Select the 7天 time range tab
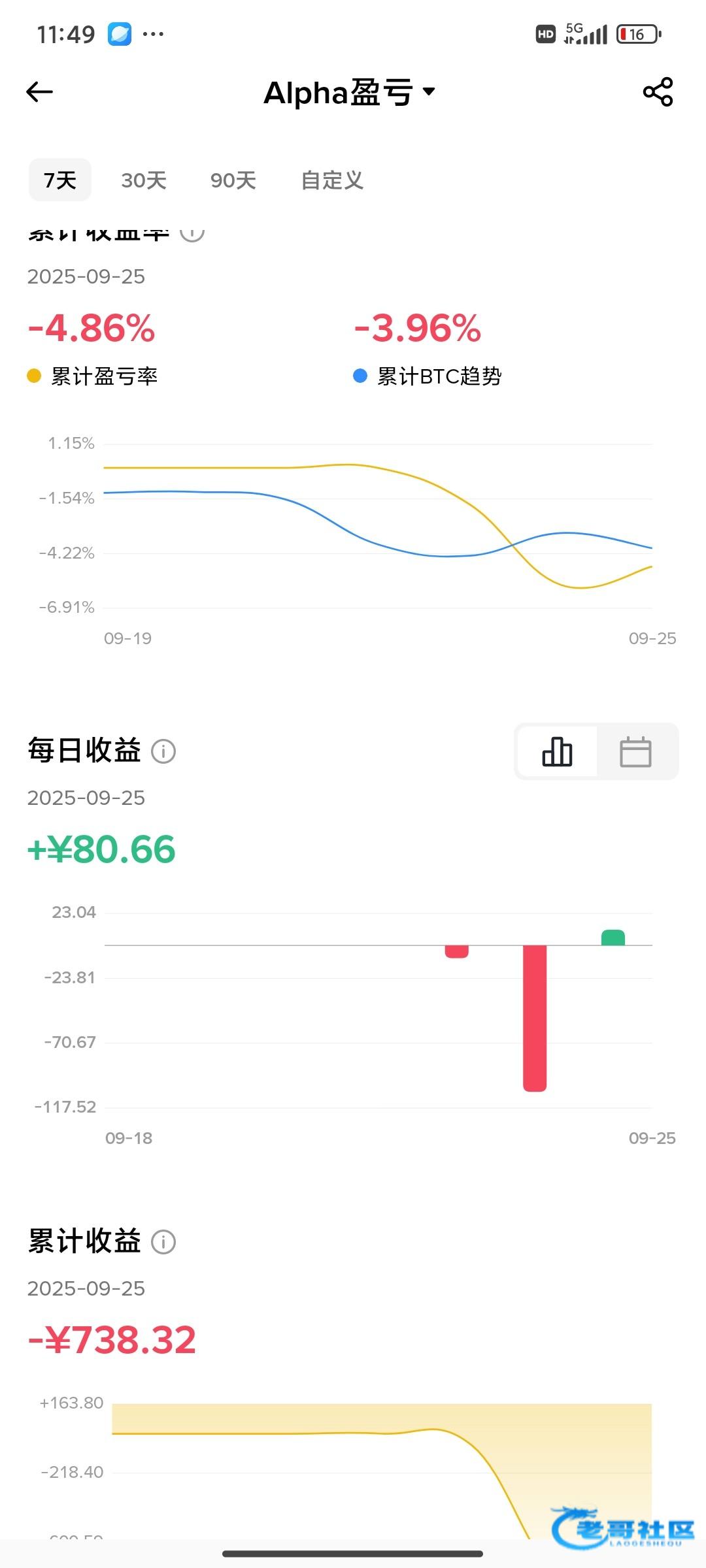Image resolution: width=706 pixels, height=1568 pixels. tap(60, 180)
